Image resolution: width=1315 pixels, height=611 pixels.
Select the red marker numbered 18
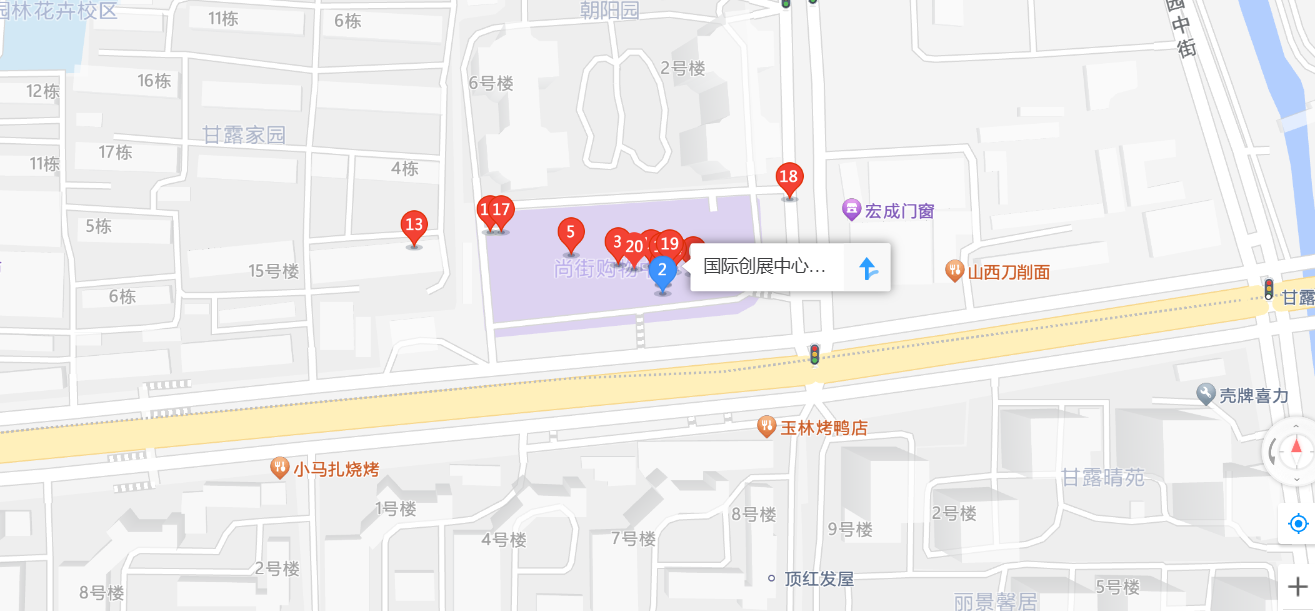(789, 178)
